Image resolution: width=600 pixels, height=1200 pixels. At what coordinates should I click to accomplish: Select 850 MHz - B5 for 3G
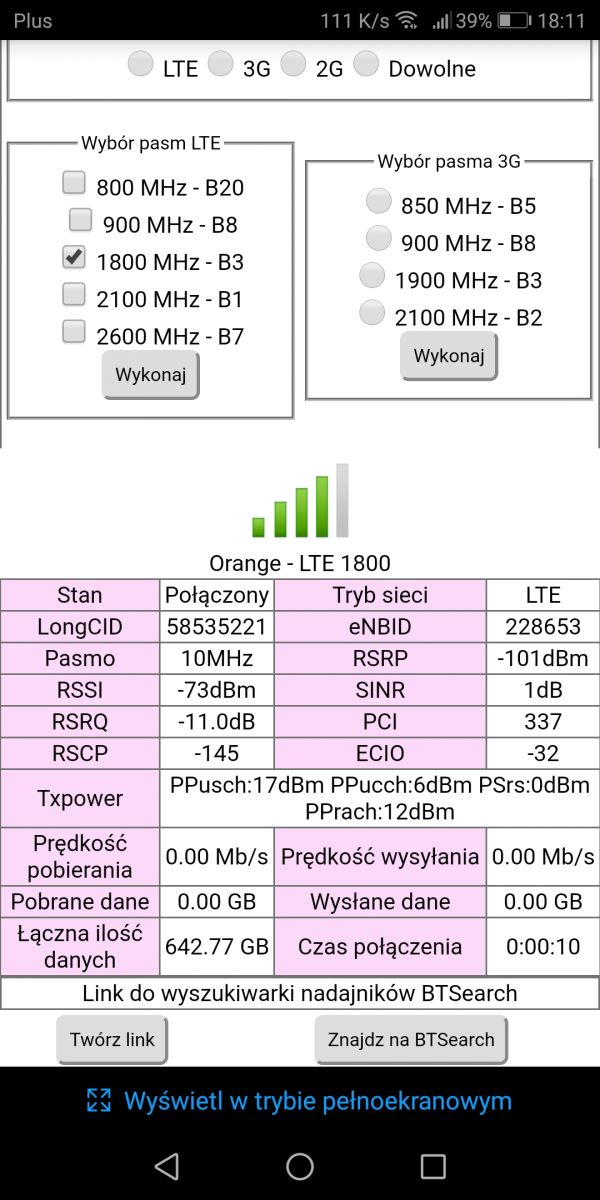[378, 202]
